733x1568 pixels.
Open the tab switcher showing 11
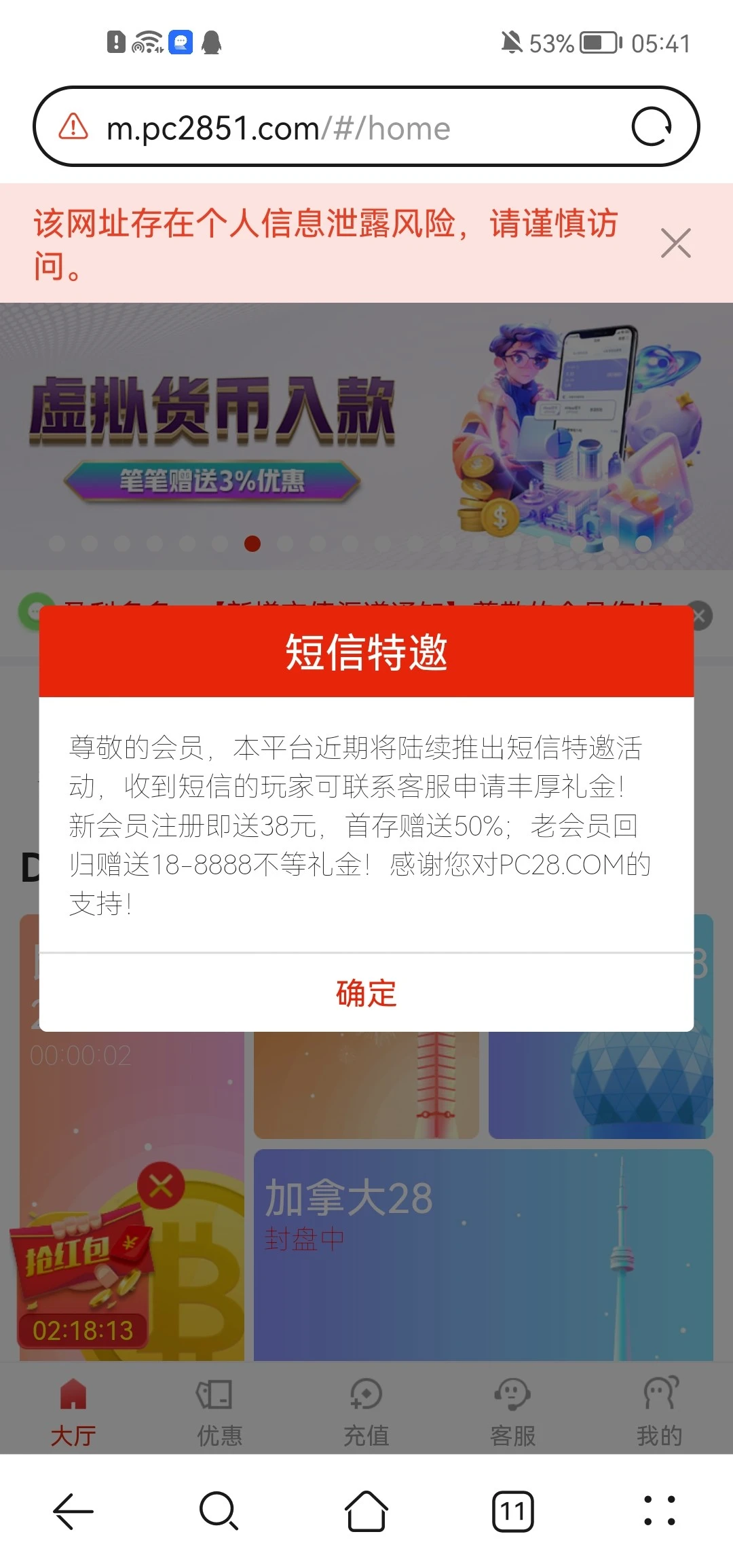click(x=513, y=1510)
